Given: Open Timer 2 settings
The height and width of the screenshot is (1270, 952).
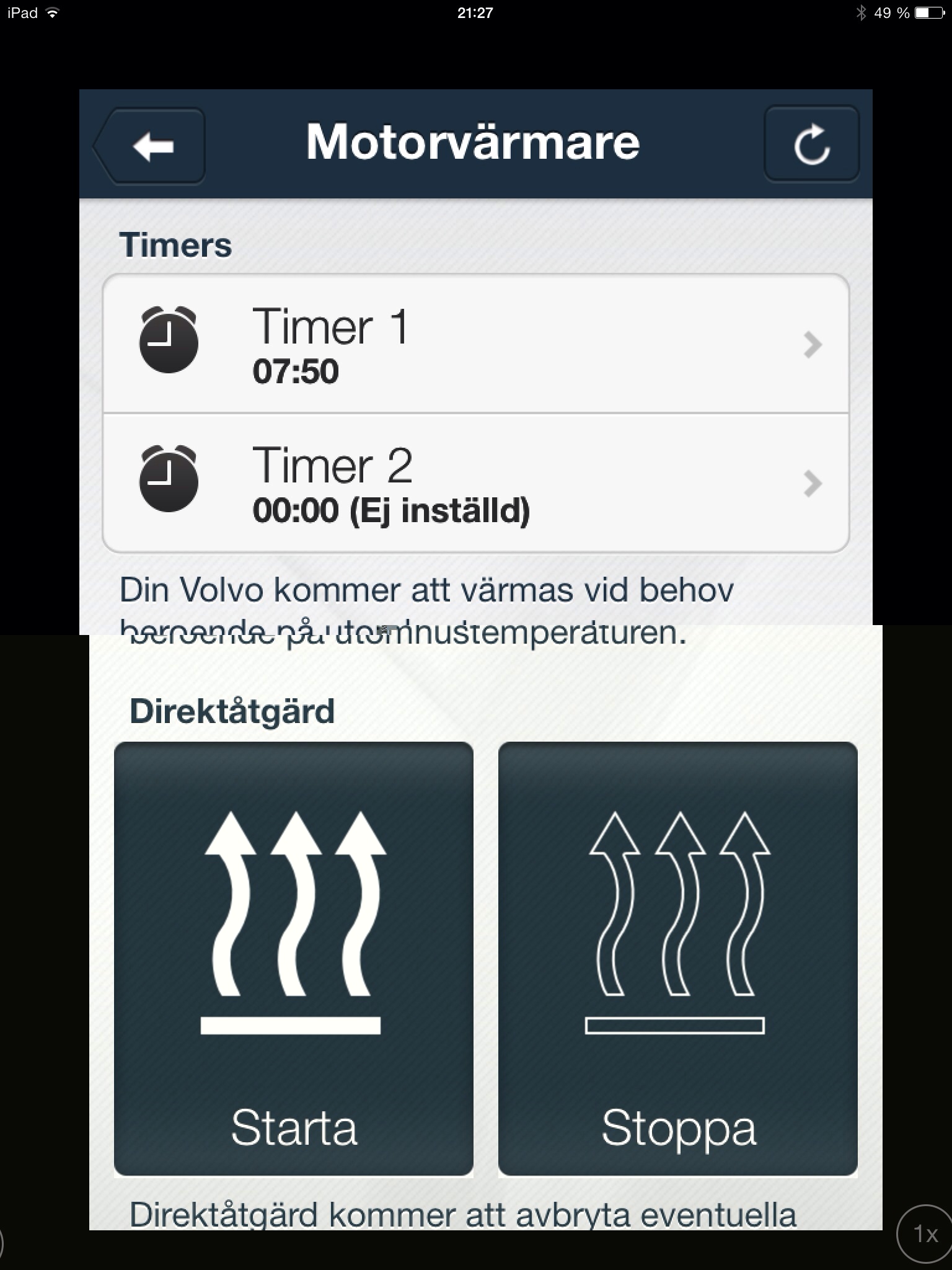Looking at the screenshot, I should 475,483.
